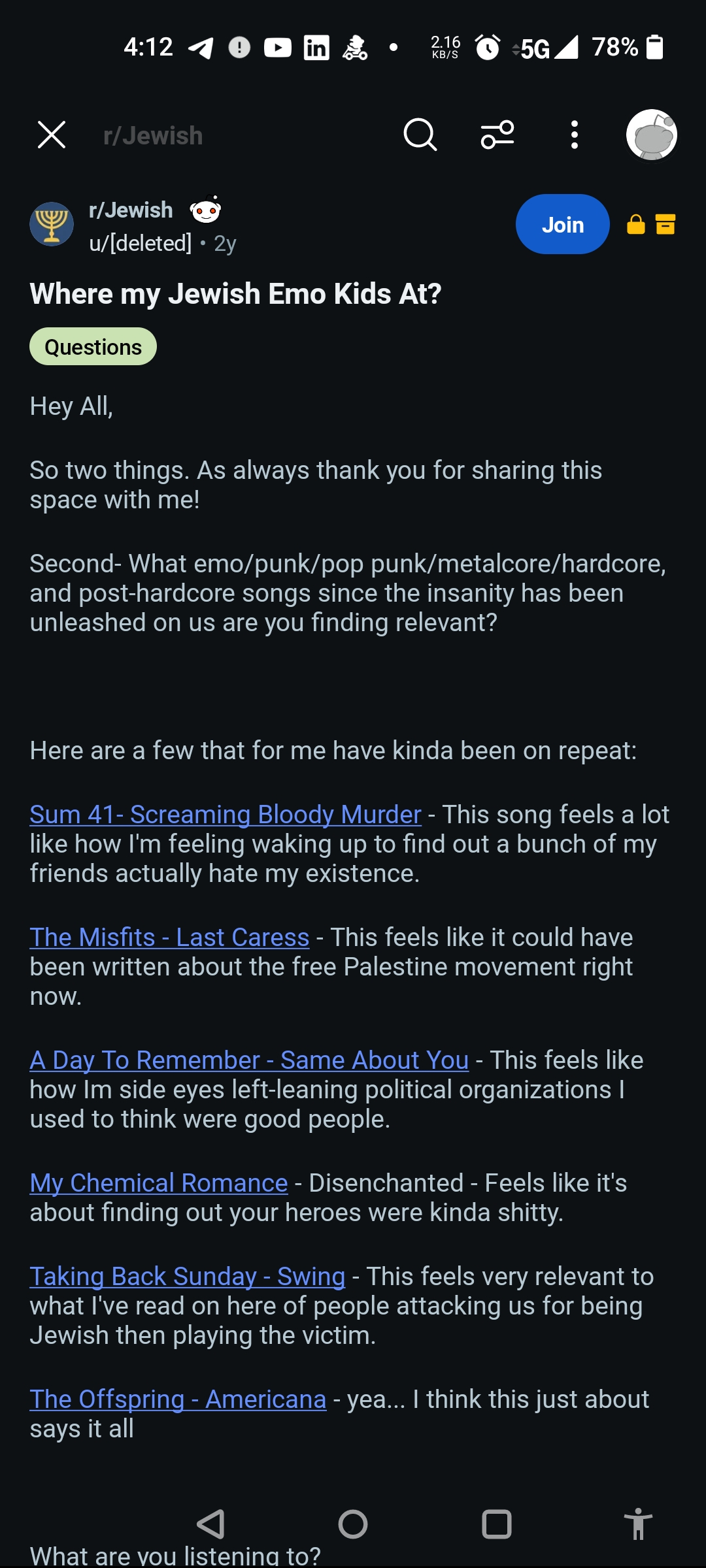Open the three-dot overflow menu
Screen dimensions: 706x1568
click(574, 135)
